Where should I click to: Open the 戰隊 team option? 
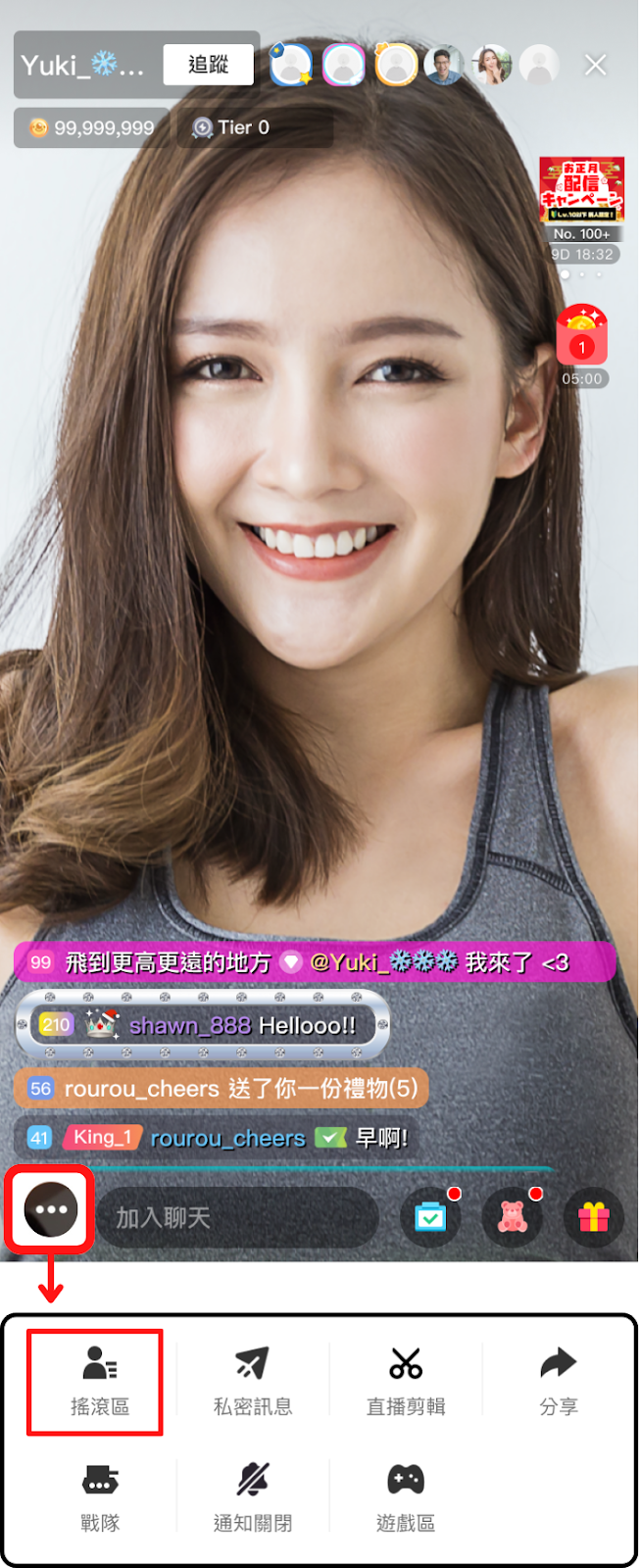coord(99,1497)
